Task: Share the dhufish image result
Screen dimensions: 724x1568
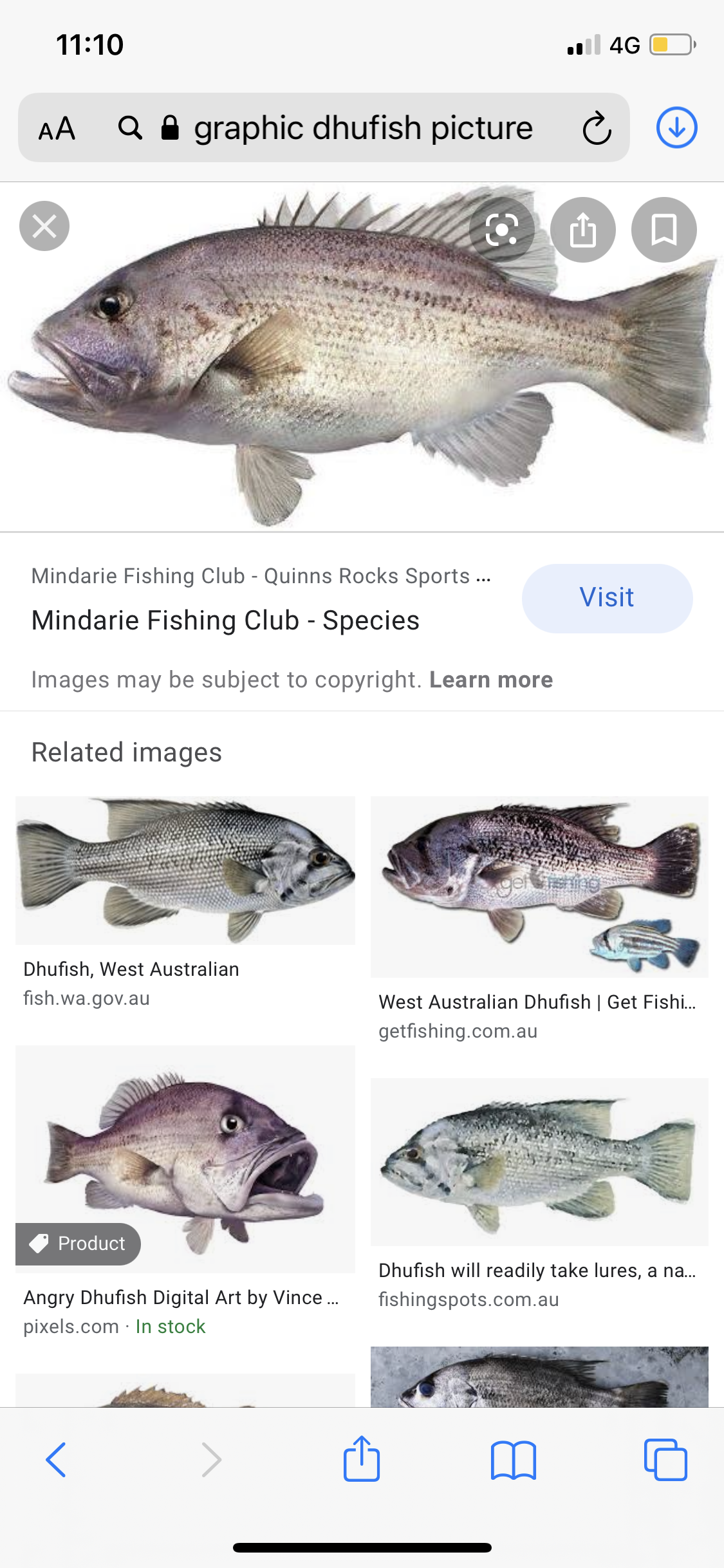Action: point(583,230)
